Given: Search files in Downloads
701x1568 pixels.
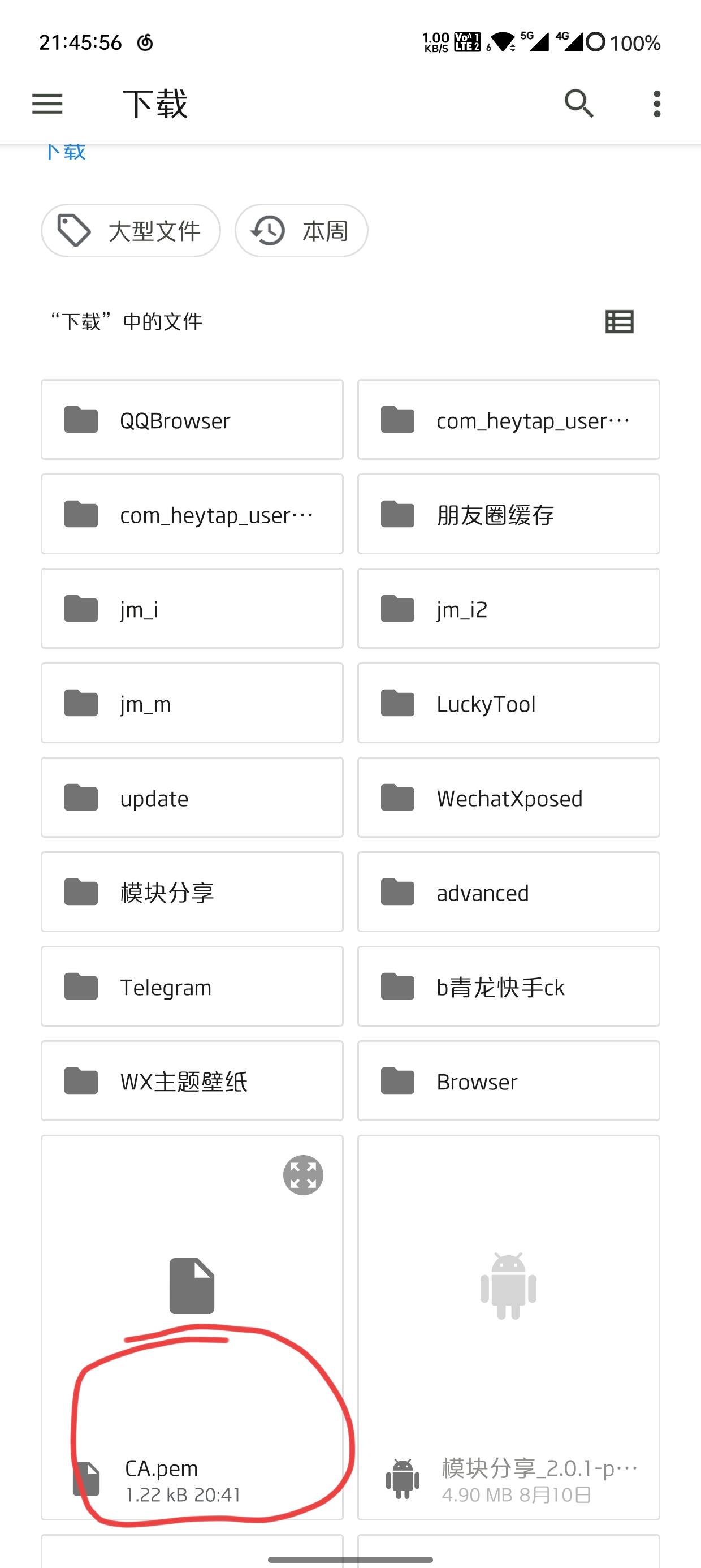Looking at the screenshot, I should point(578,104).
